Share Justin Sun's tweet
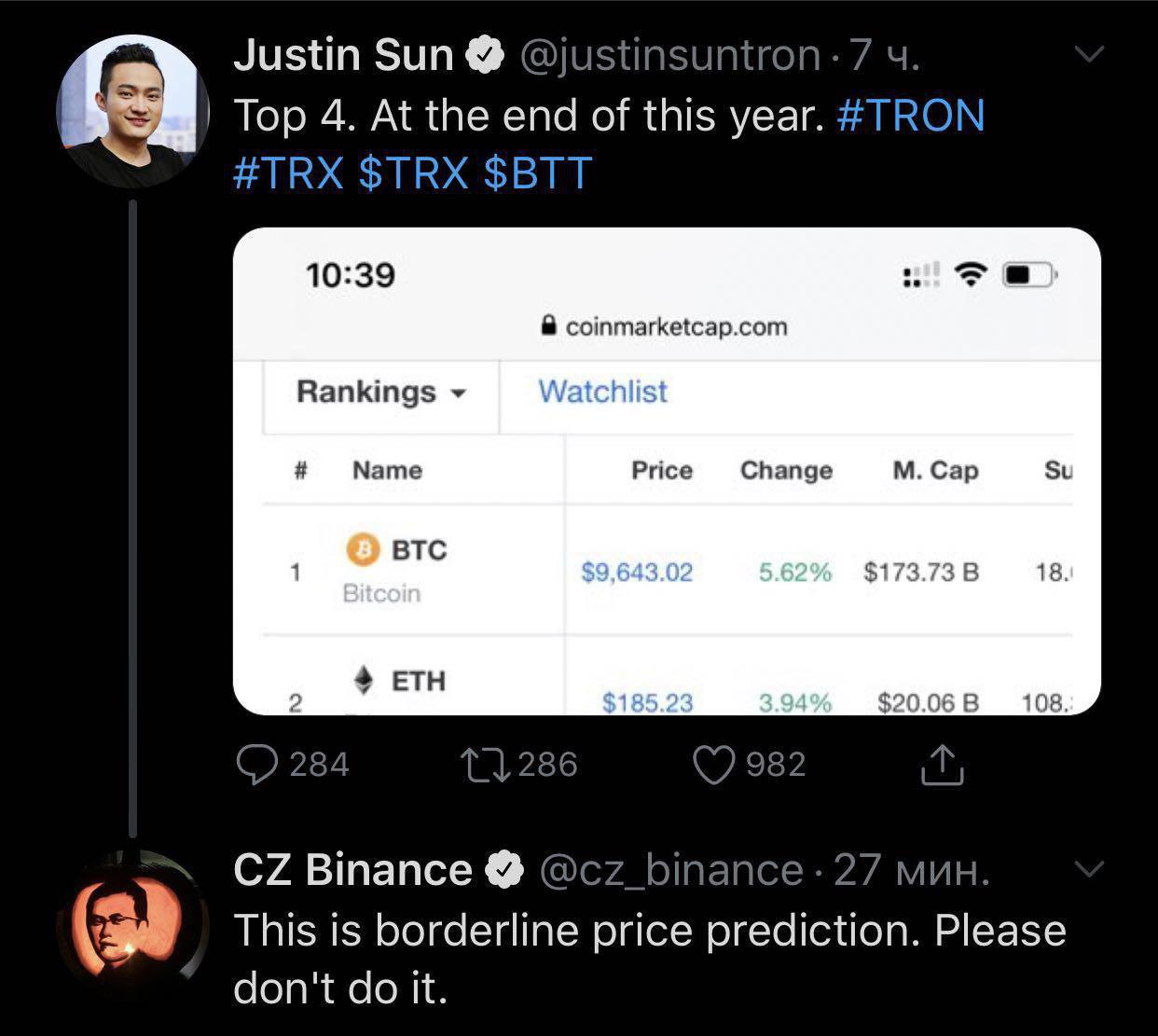This screenshot has width=1158, height=1036. pos(942,766)
